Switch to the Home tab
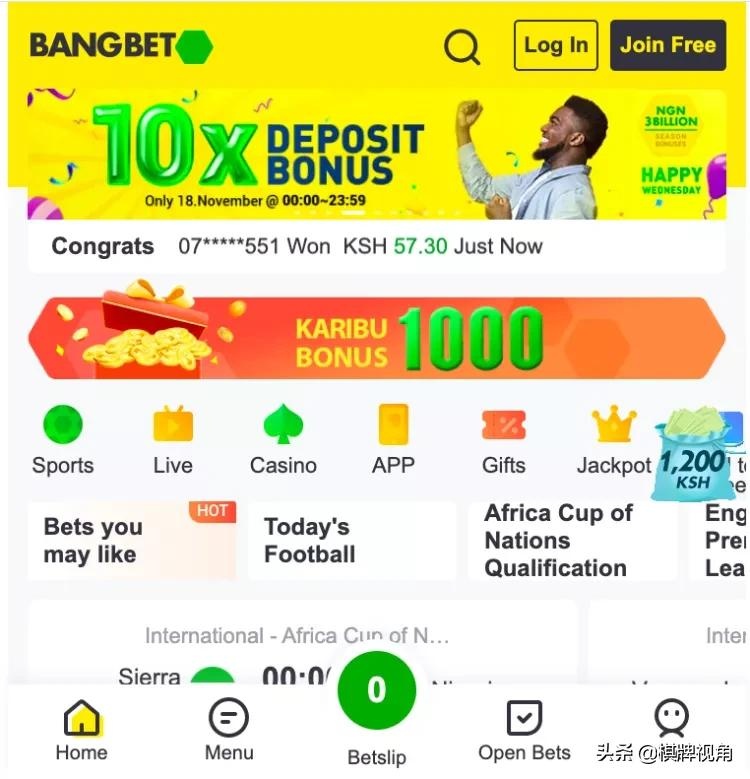The width and height of the screenshot is (750, 779). pyautogui.click(x=82, y=730)
